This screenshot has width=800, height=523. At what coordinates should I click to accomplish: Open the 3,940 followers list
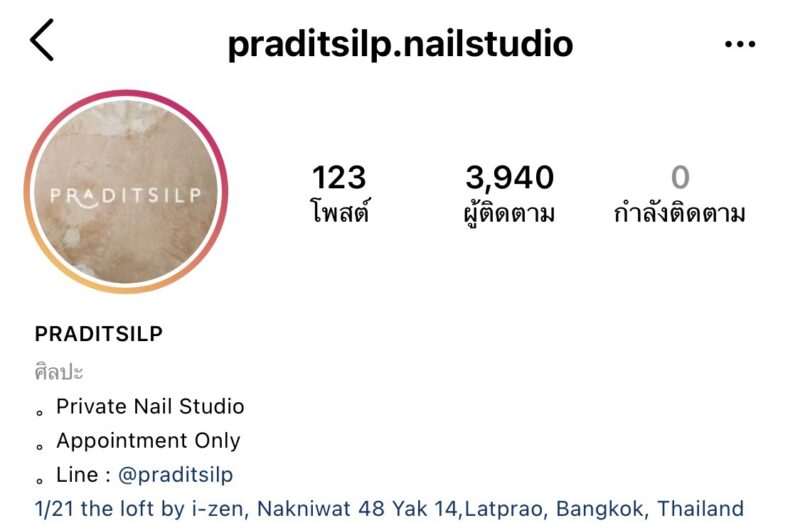coord(509,194)
